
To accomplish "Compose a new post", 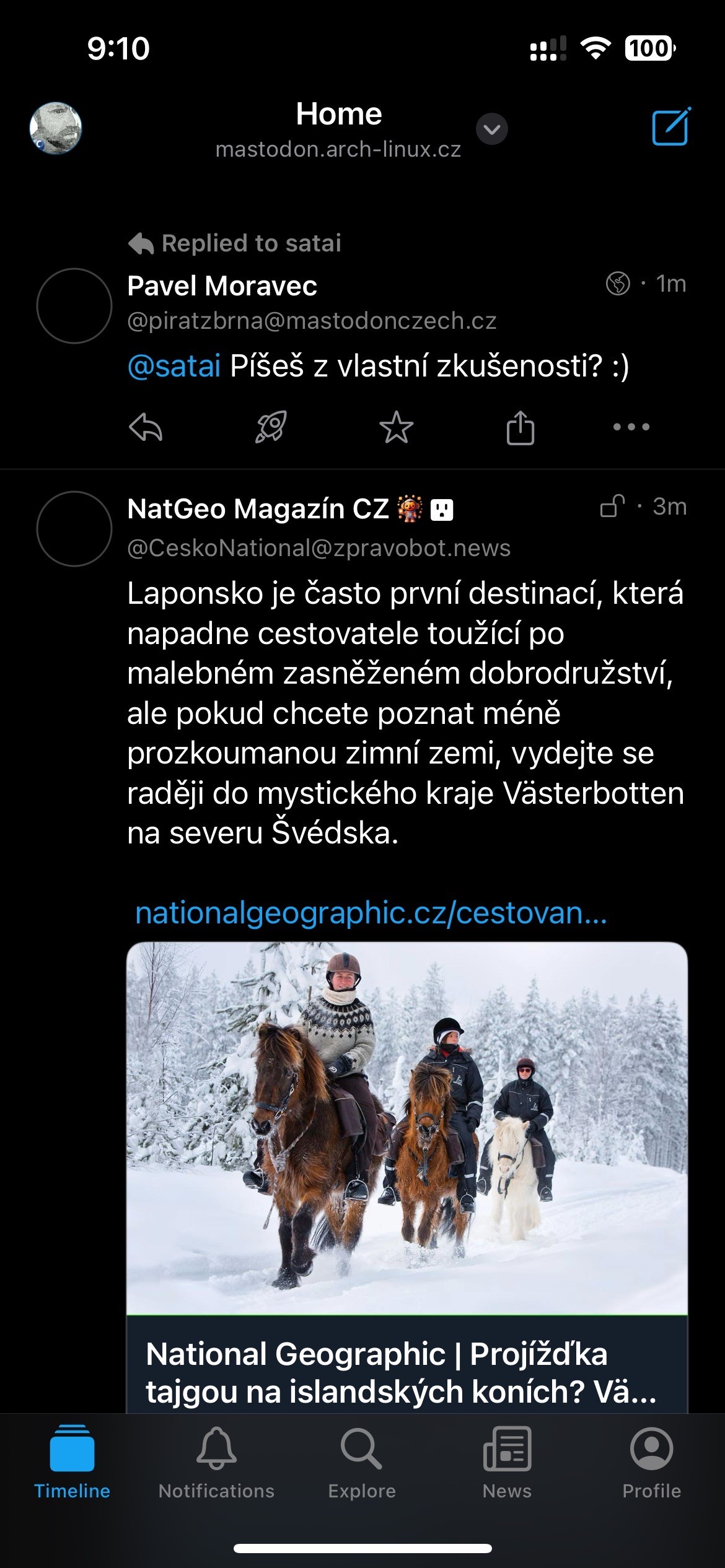I will tap(670, 127).
